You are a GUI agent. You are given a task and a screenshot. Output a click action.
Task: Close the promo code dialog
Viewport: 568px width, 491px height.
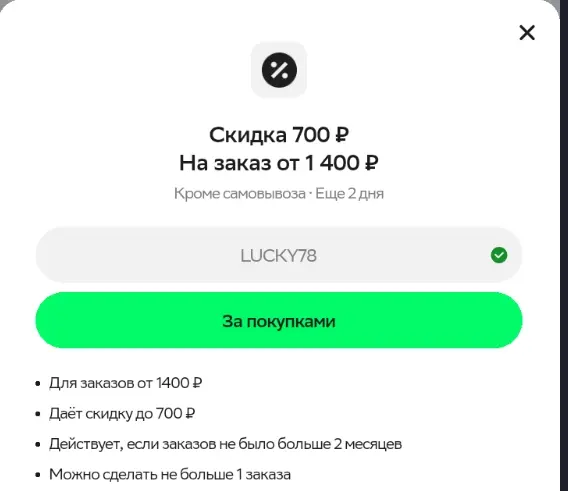tap(527, 33)
